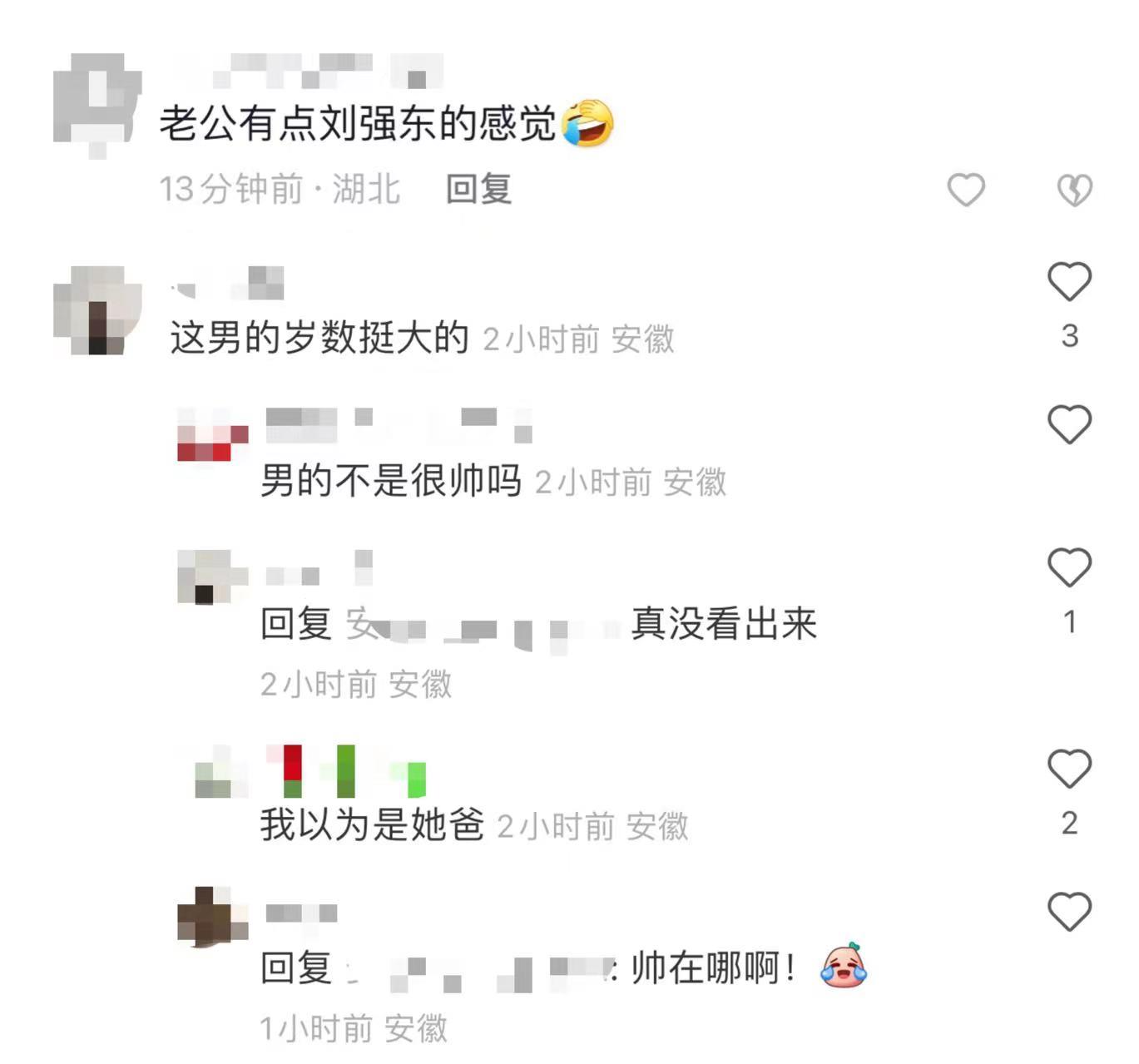
Task: Like the comment mentioning 刘强东
Action: pos(966,190)
